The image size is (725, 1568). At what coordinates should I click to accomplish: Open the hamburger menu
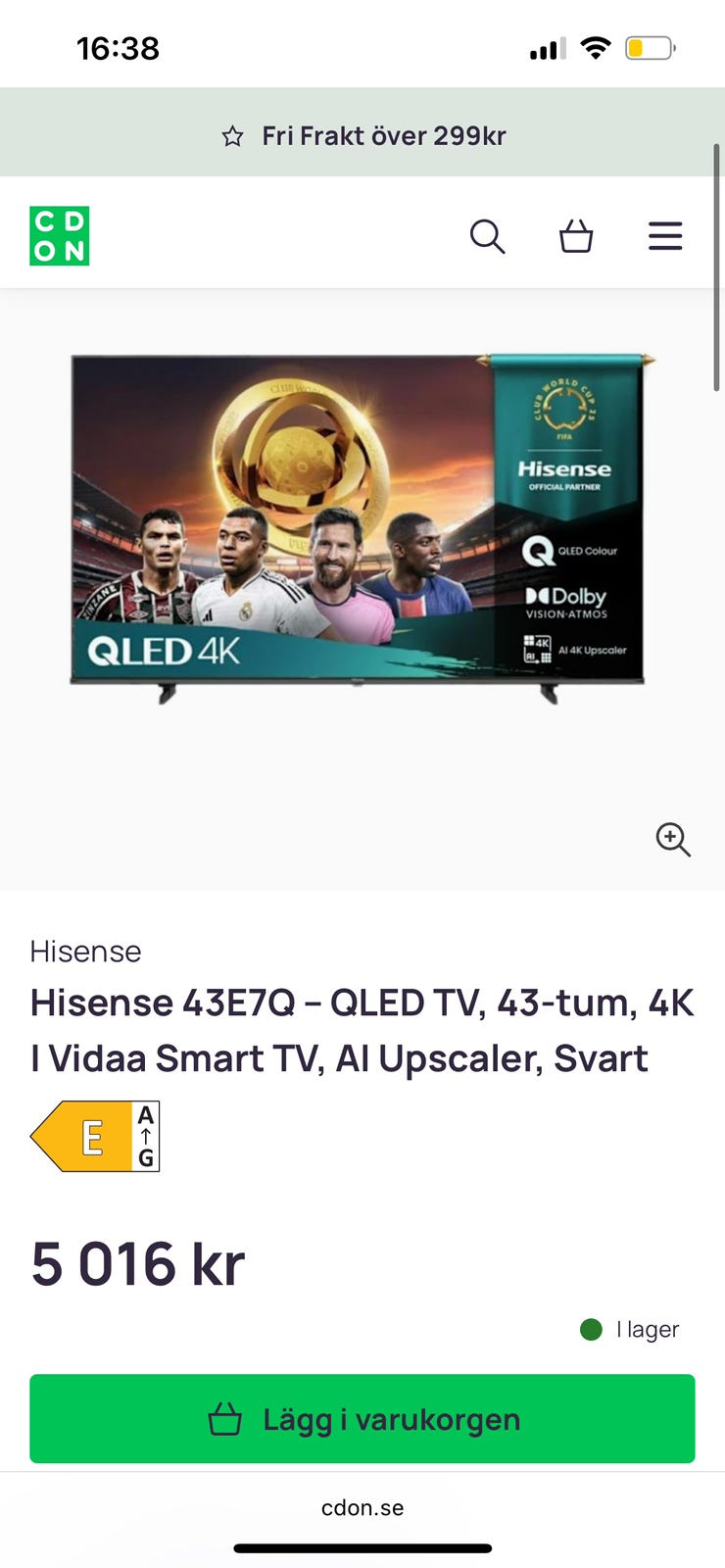coord(665,236)
